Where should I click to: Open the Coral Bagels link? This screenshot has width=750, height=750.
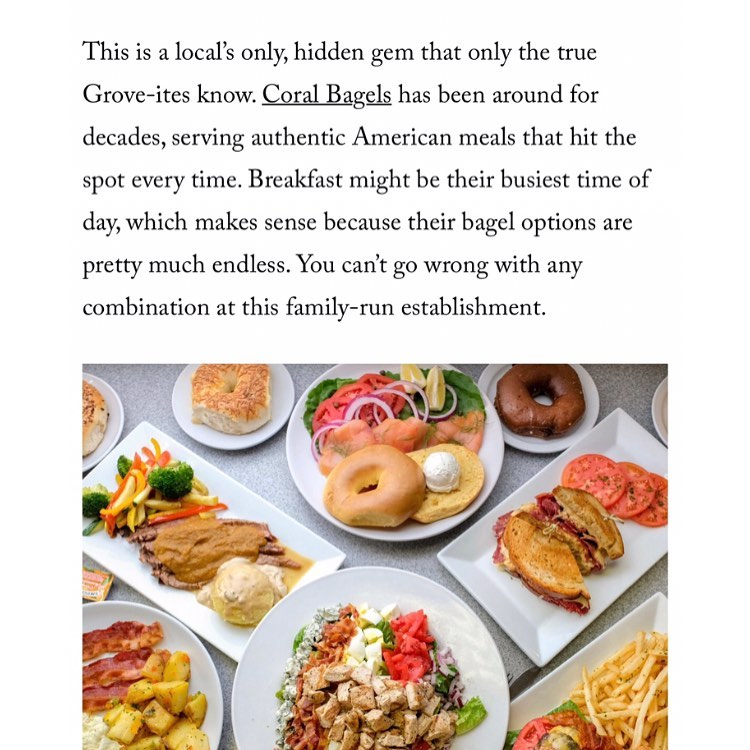click(326, 96)
